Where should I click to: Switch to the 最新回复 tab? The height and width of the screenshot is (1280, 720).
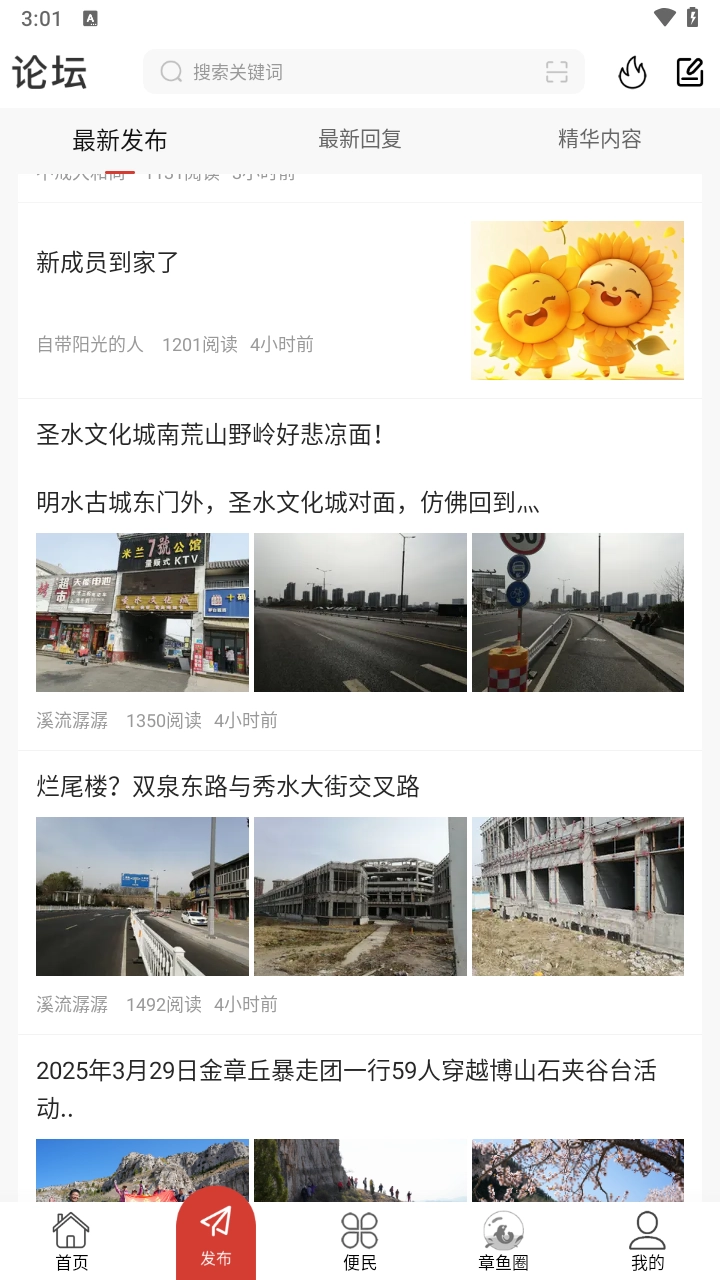tap(360, 139)
